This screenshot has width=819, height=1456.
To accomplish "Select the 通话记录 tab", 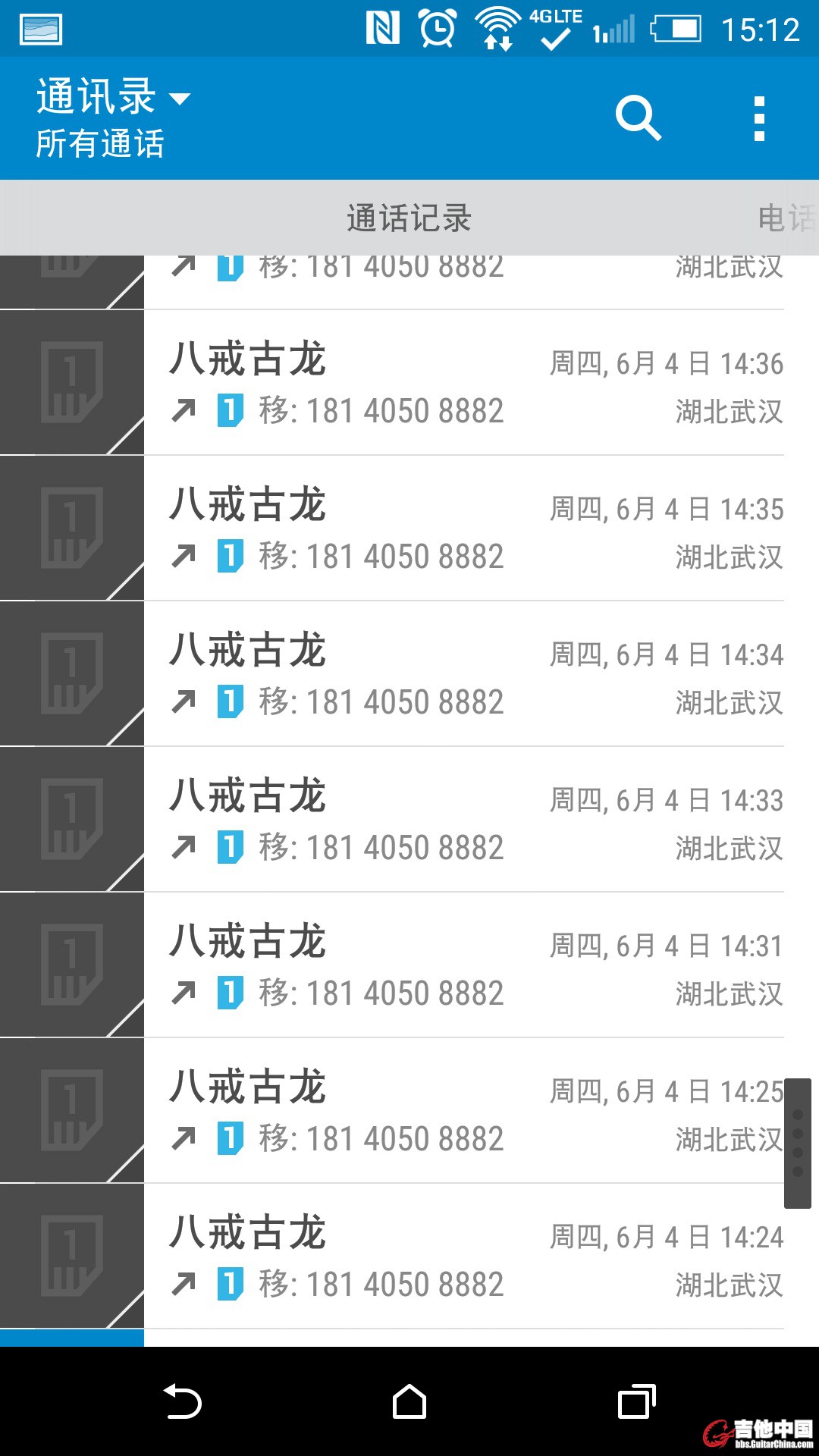I will pos(409,218).
